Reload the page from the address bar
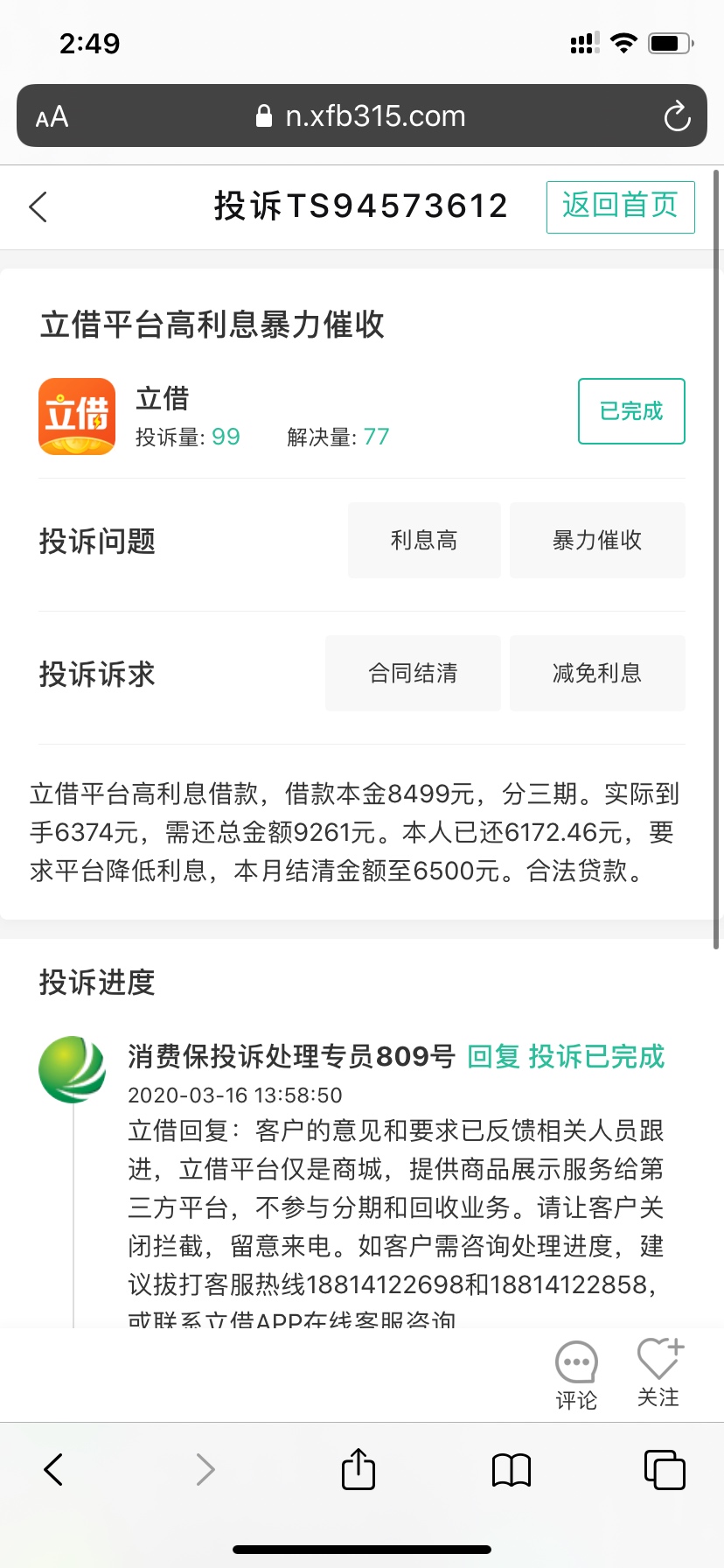Image resolution: width=724 pixels, height=1568 pixels. point(677,116)
